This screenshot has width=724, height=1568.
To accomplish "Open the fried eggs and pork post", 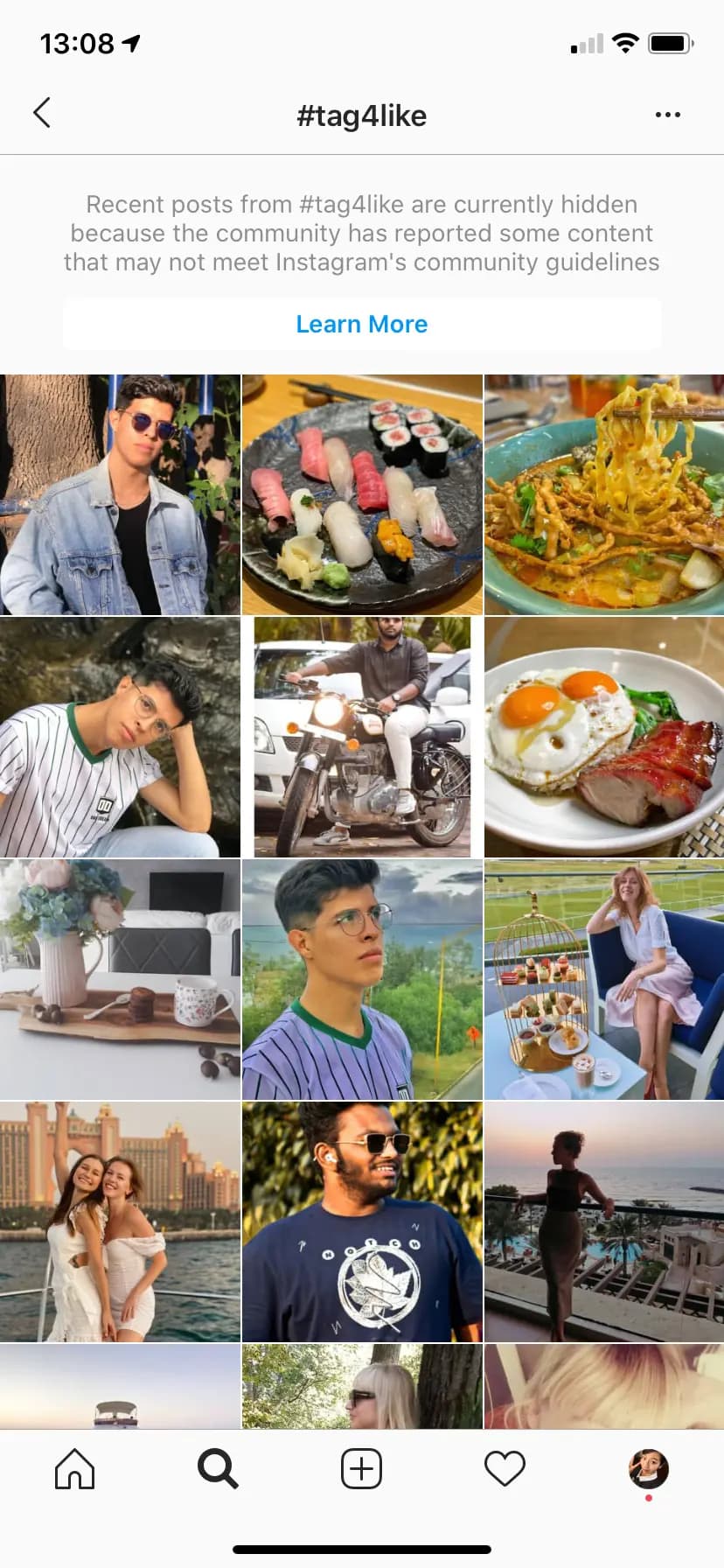I will (x=604, y=737).
